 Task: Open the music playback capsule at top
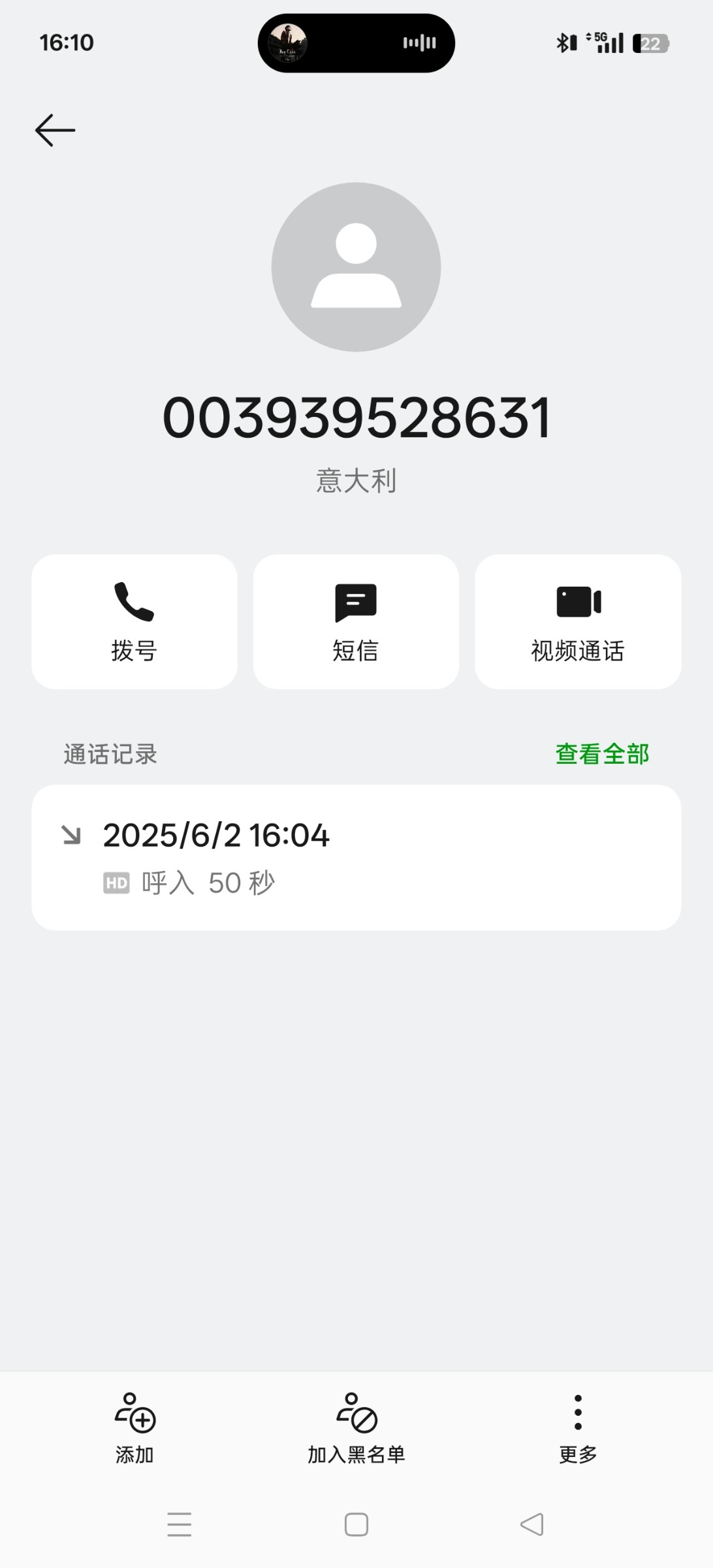[356, 43]
